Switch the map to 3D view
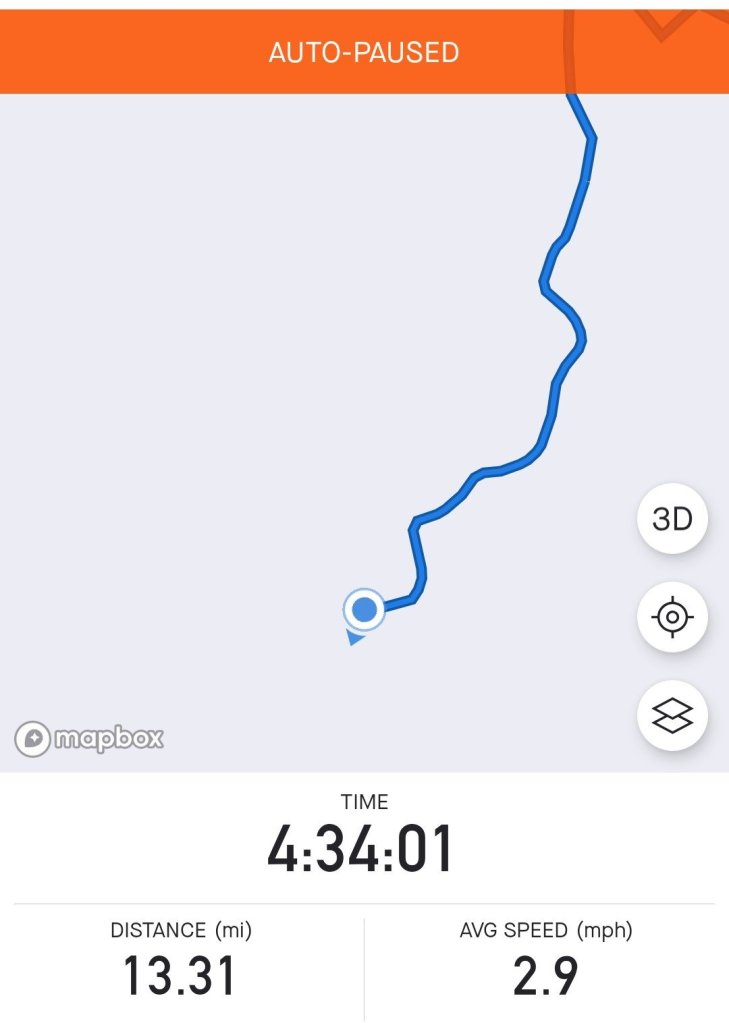Image resolution: width=729 pixels, height=1023 pixels. point(672,520)
